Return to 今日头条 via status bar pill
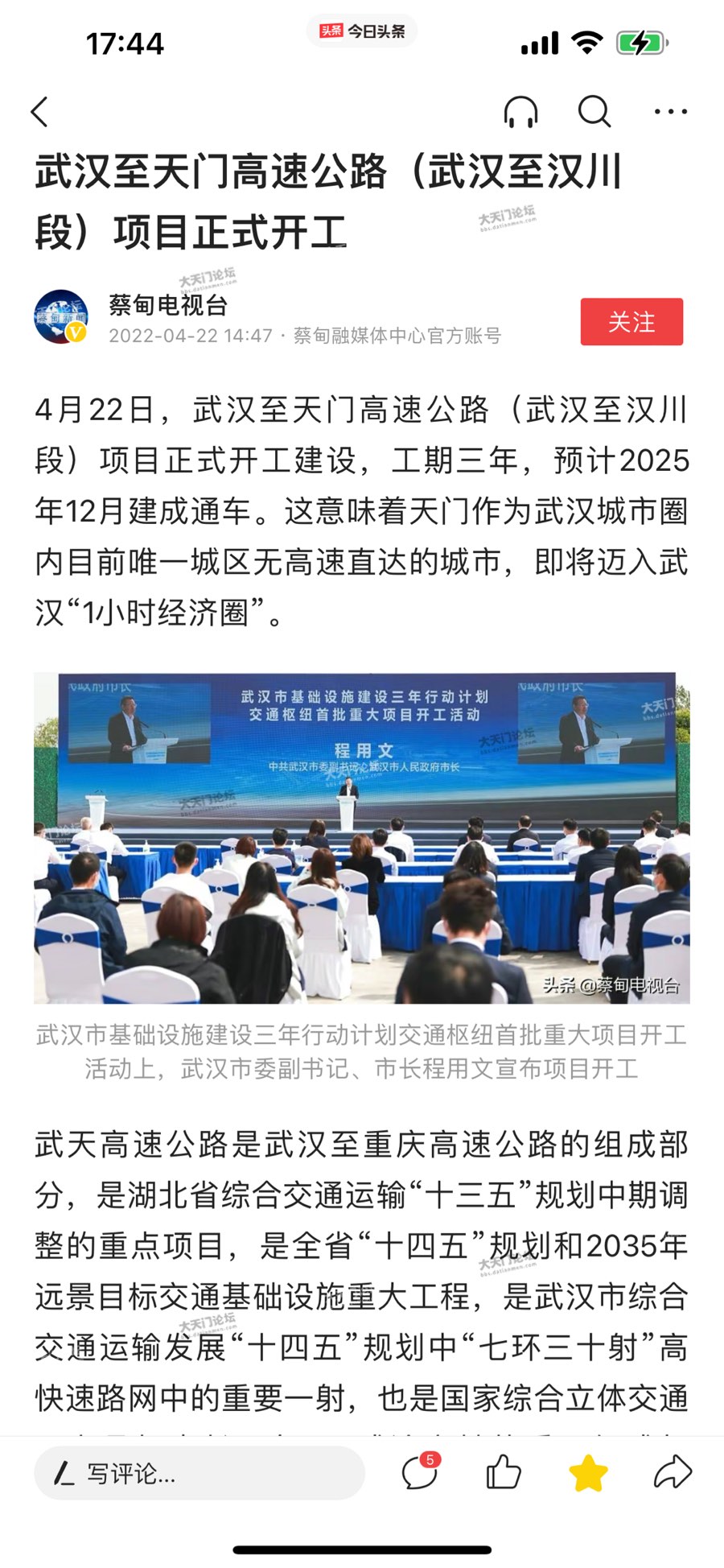The height and width of the screenshot is (1568, 724). coord(362,31)
